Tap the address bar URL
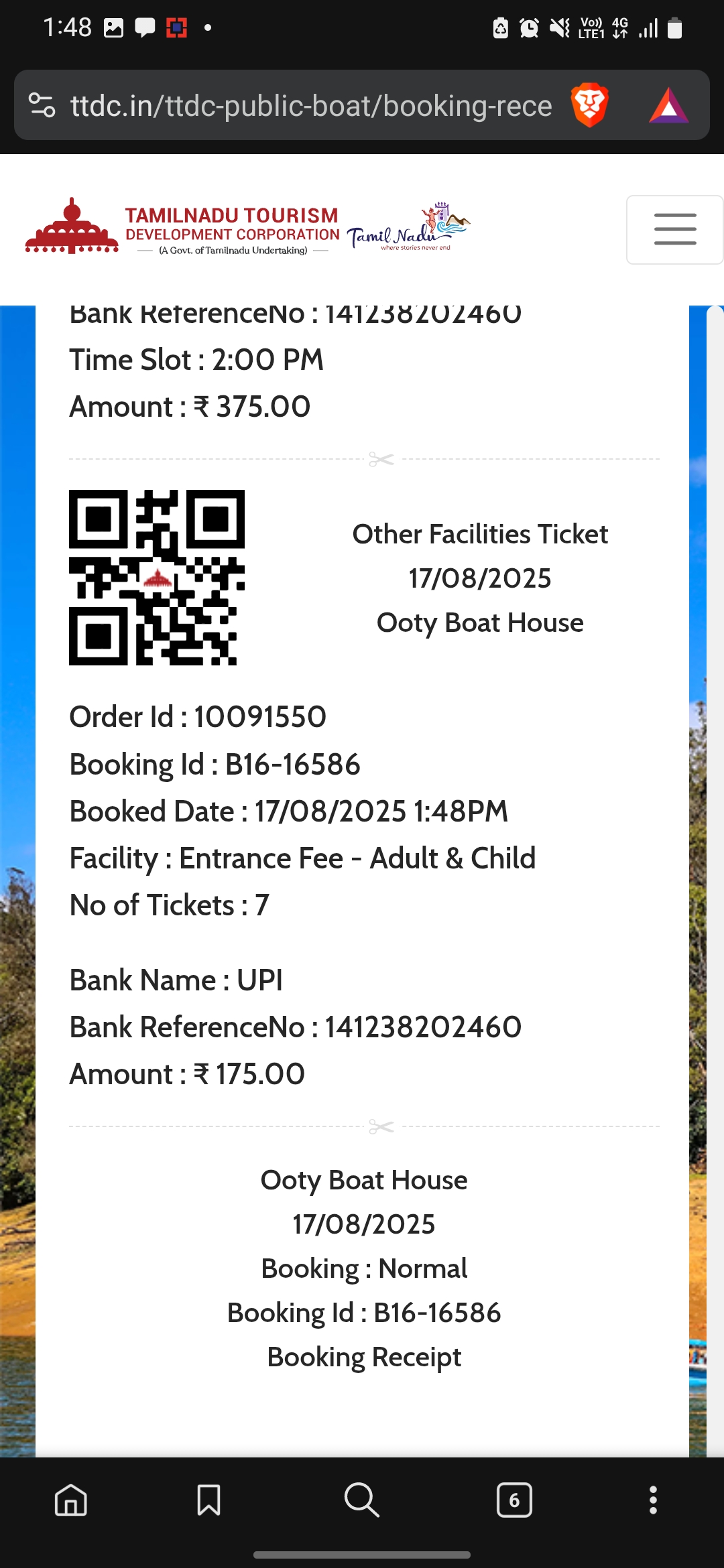 pos(311,106)
